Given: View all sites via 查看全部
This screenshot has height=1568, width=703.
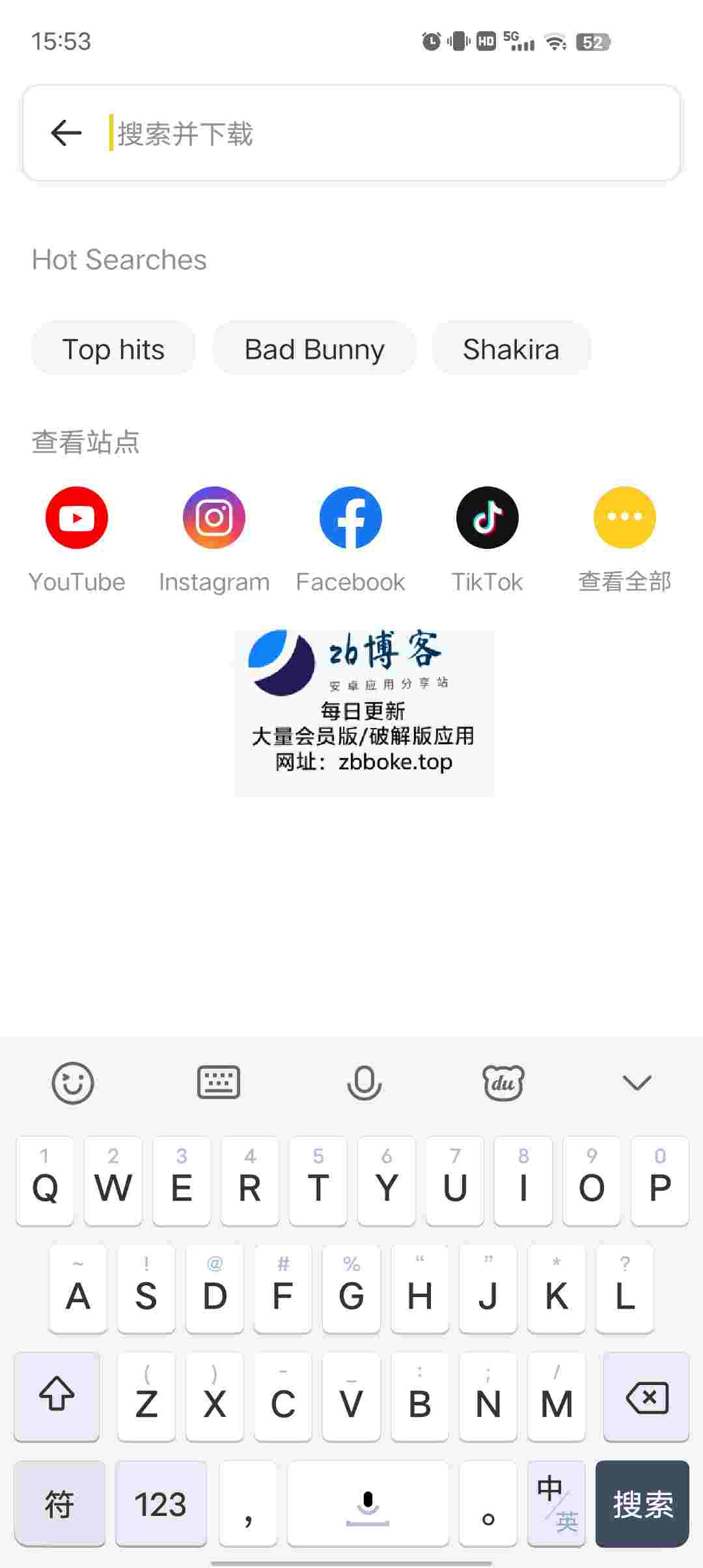Looking at the screenshot, I should [624, 518].
